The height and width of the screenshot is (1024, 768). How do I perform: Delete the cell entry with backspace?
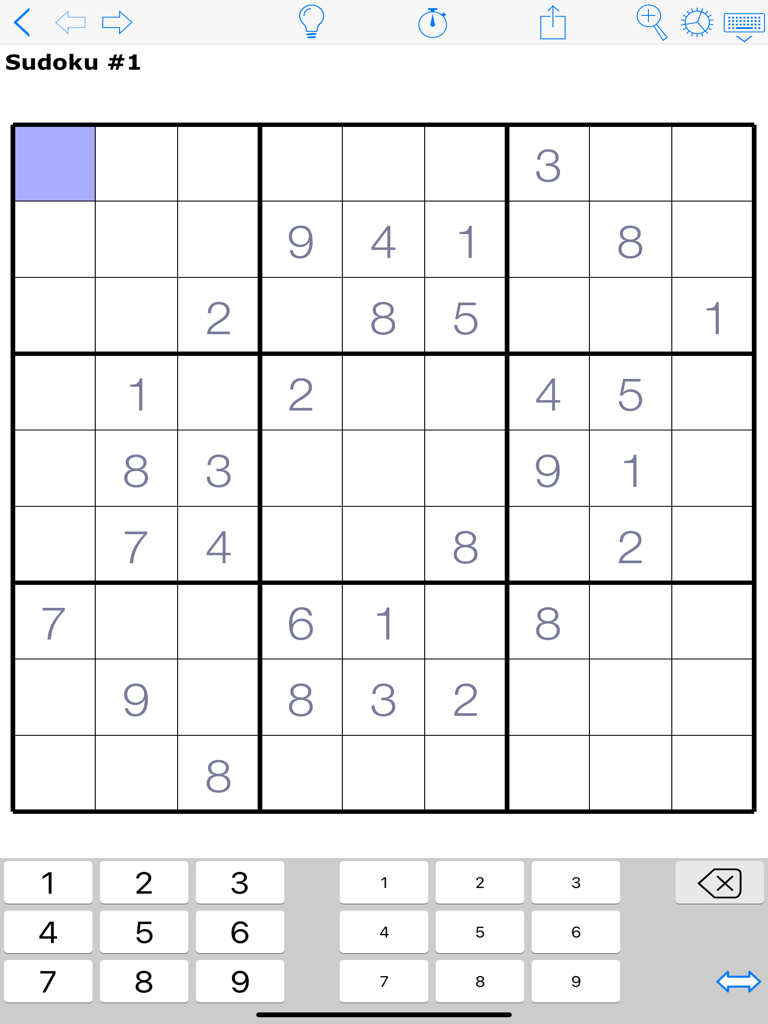[x=719, y=883]
